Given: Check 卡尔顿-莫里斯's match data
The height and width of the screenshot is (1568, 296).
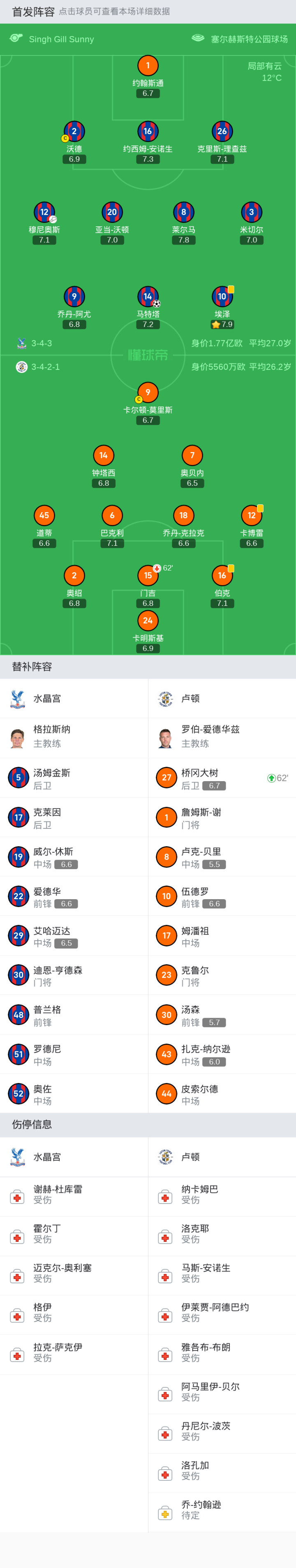Looking at the screenshot, I should (x=148, y=393).
